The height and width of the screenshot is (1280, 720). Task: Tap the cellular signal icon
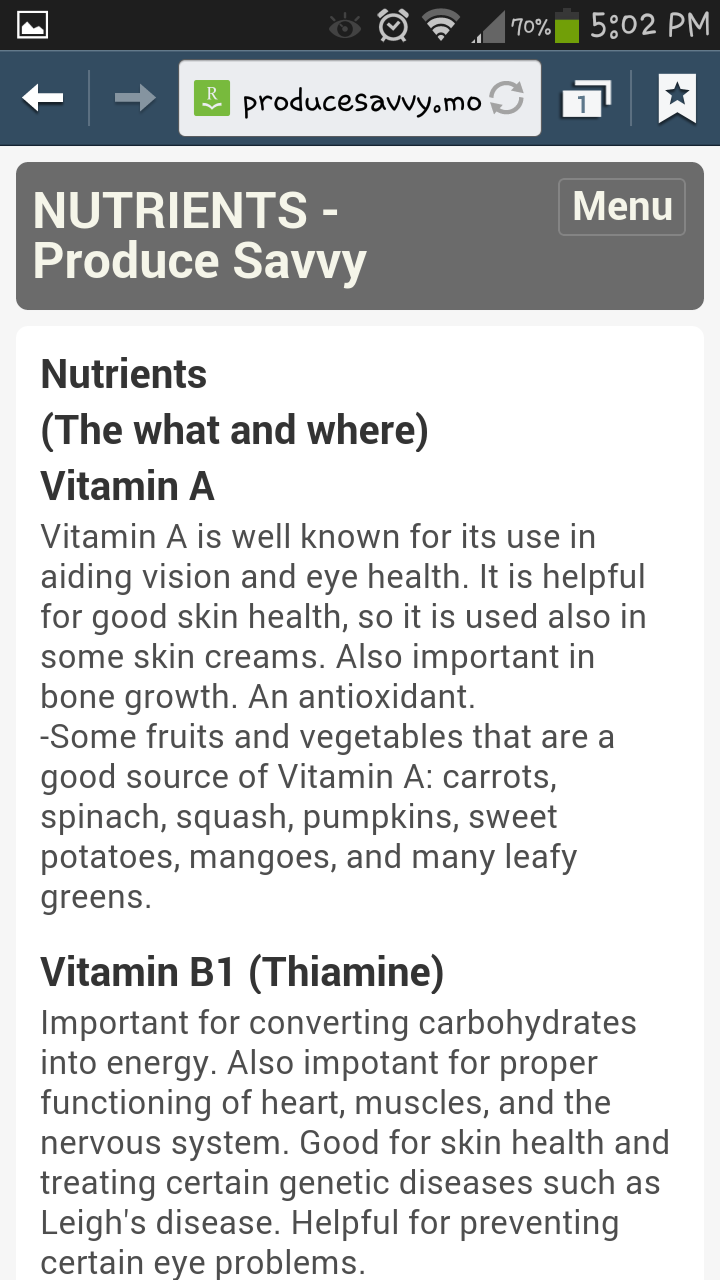pyautogui.click(x=483, y=28)
